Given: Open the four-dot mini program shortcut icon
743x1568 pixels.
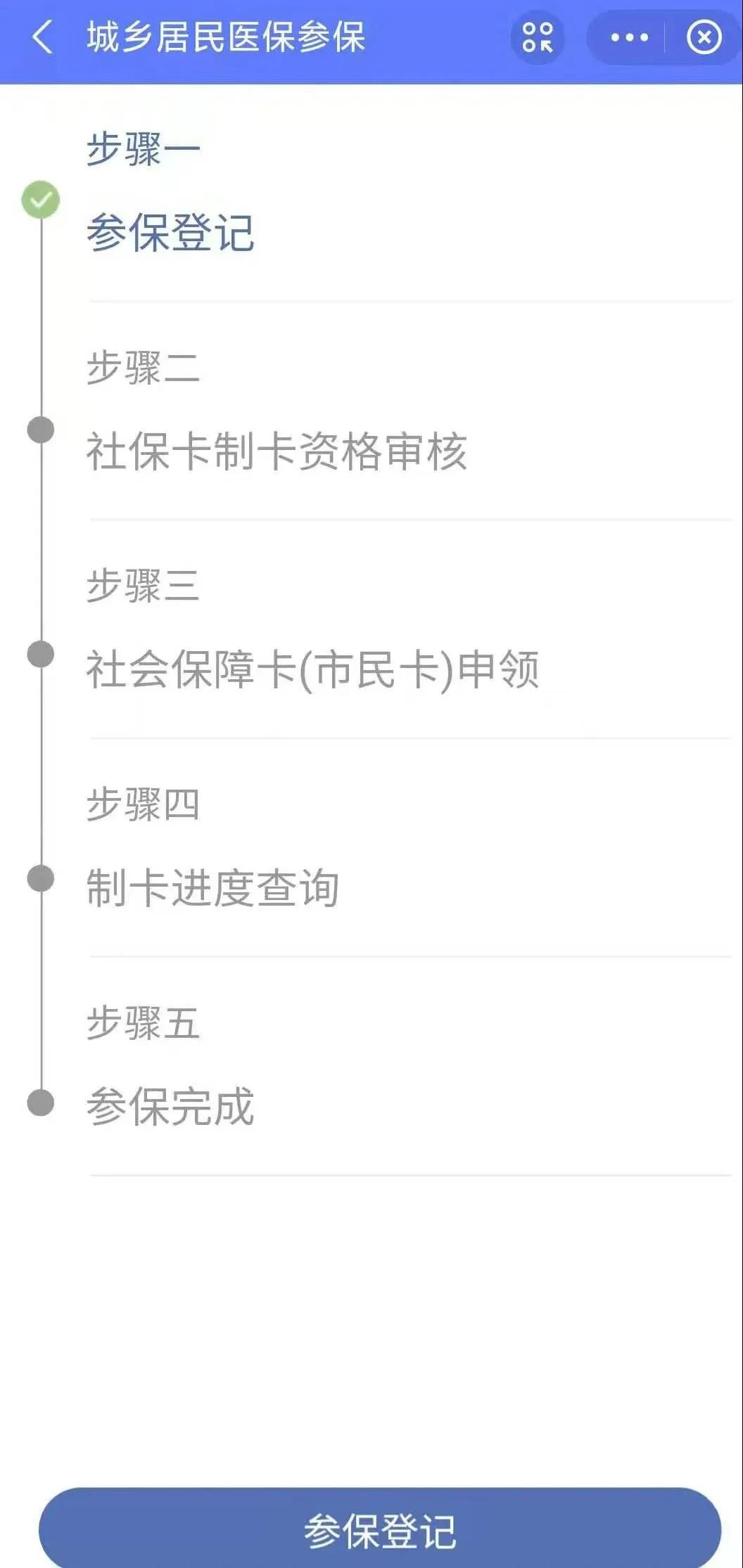Looking at the screenshot, I should [x=538, y=37].
